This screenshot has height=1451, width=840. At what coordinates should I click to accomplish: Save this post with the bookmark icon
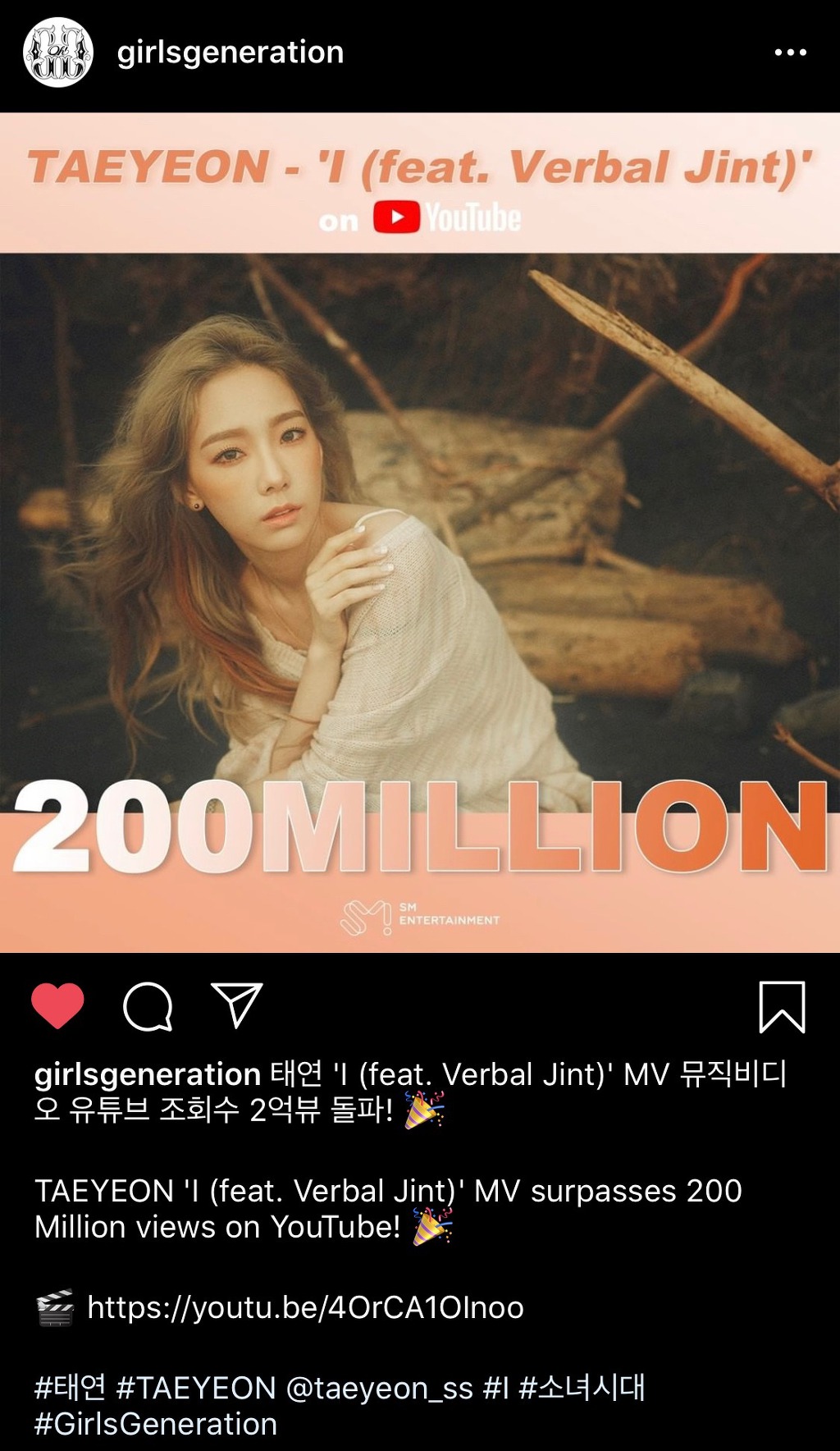point(782,1006)
